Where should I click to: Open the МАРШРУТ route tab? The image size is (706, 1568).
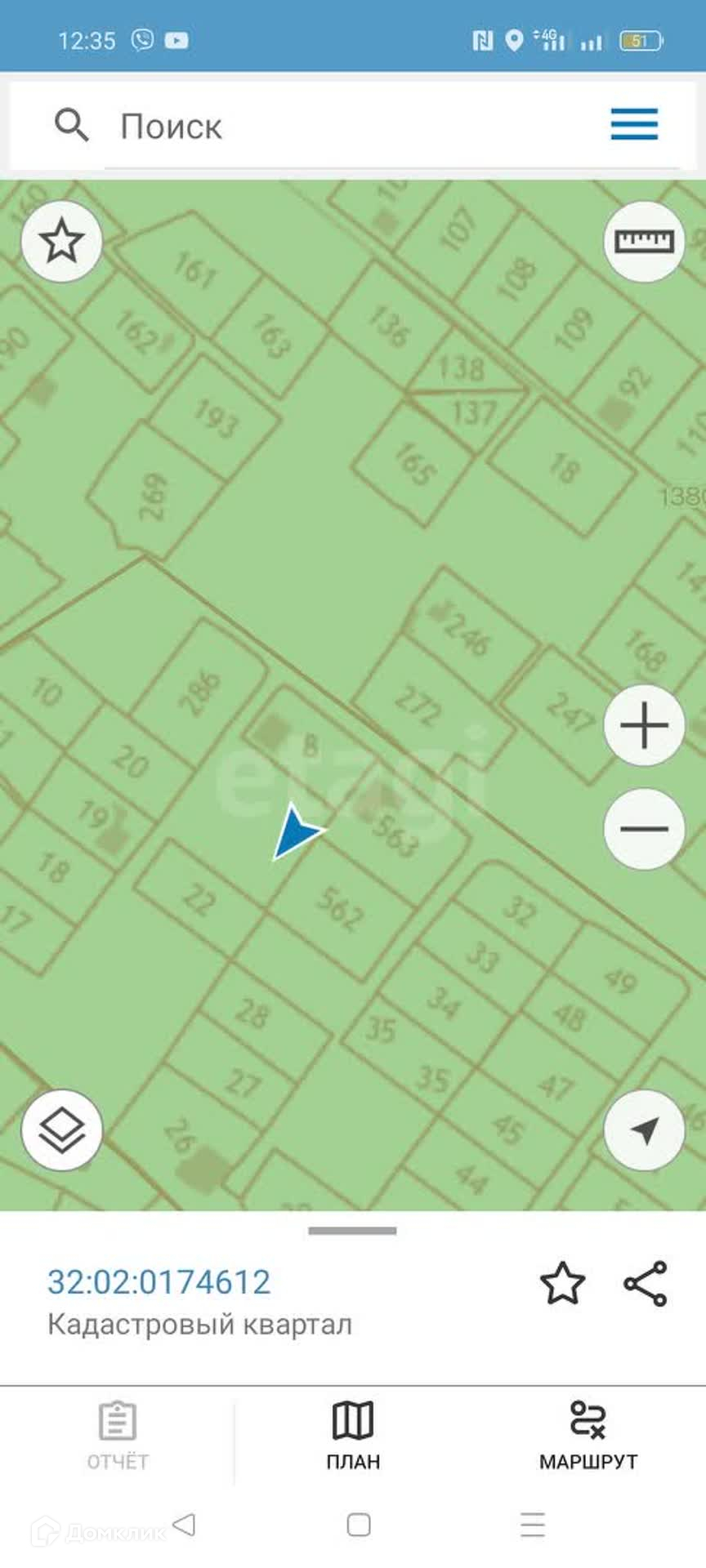click(588, 1436)
